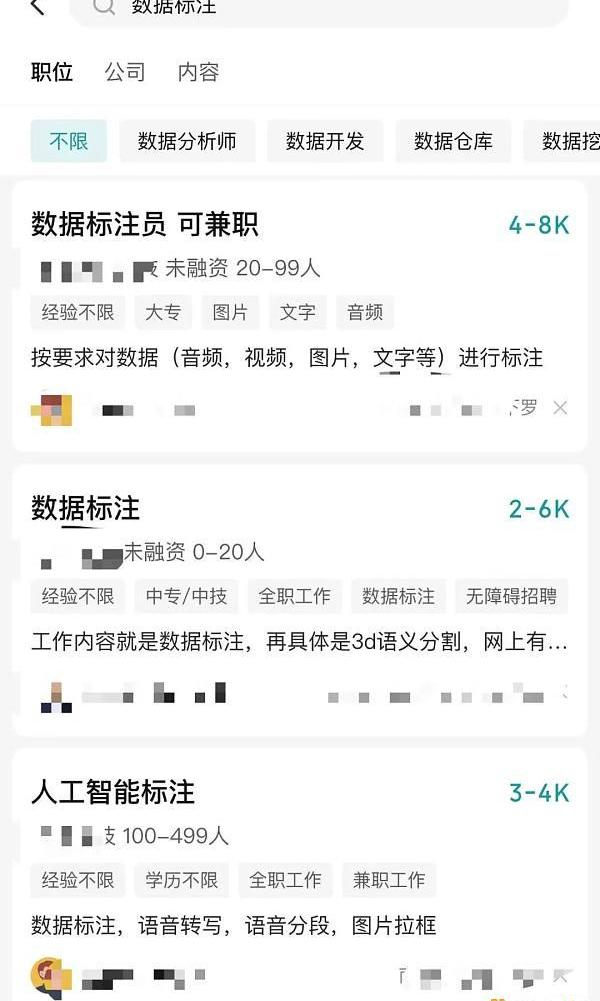Select the 不限 filter chip
Image resolution: width=600 pixels, height=1001 pixels.
pyautogui.click(x=69, y=141)
